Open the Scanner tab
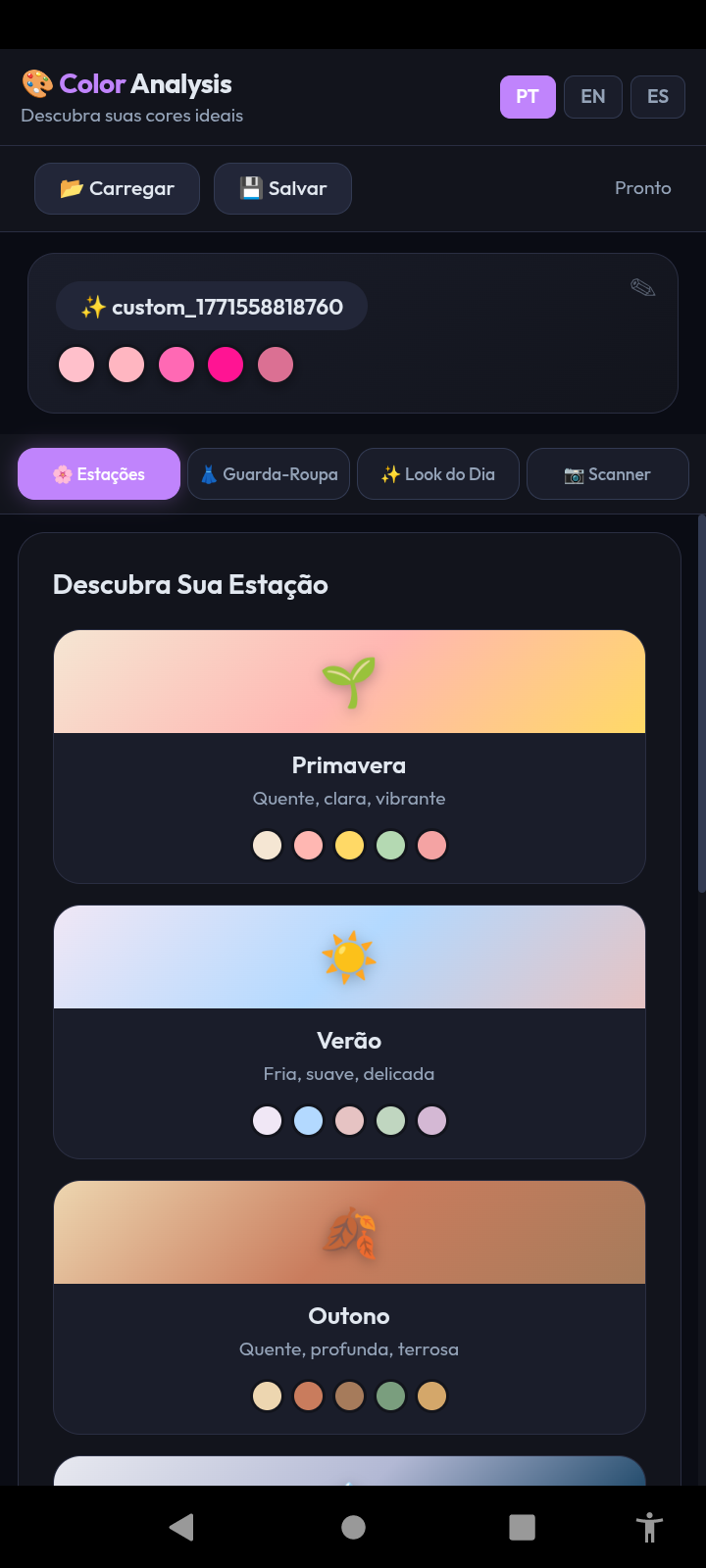Viewport: 706px width, 1568px height. click(x=607, y=474)
